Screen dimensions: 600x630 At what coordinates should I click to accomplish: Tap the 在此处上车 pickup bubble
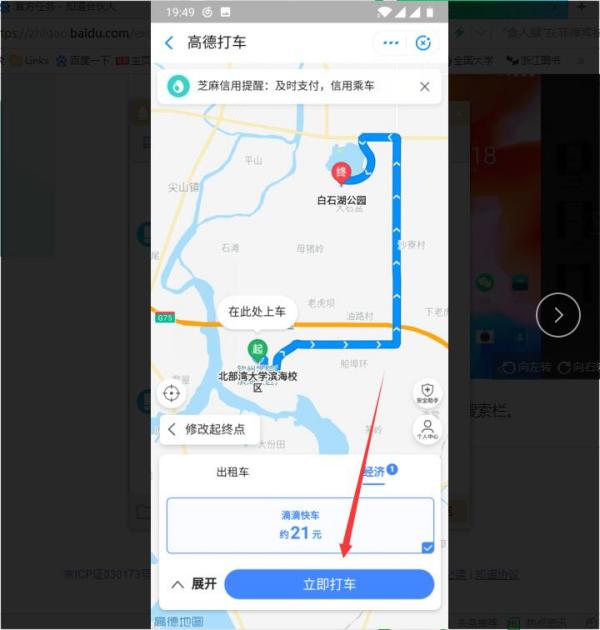[x=257, y=312]
